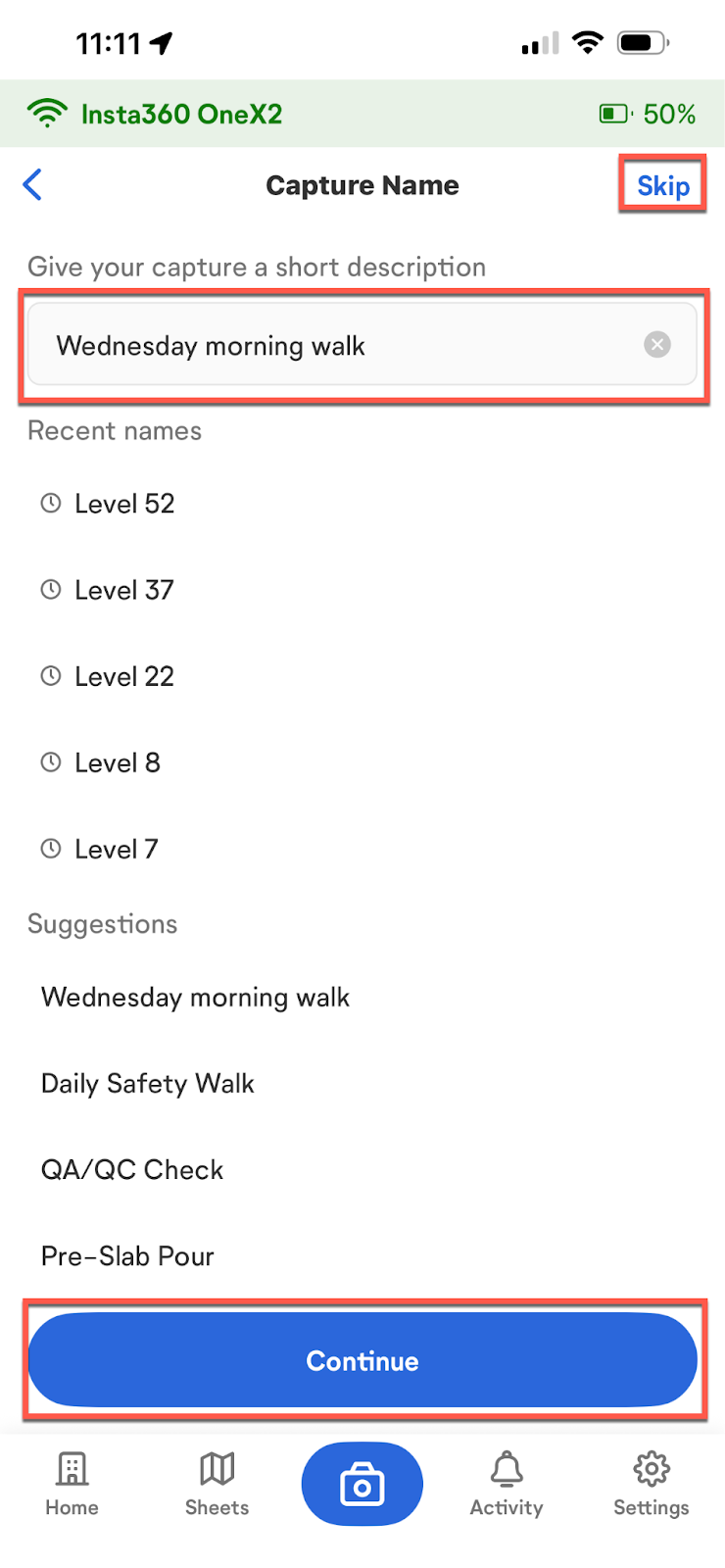
Task: Go back from Capture Name screen
Action: [32, 184]
